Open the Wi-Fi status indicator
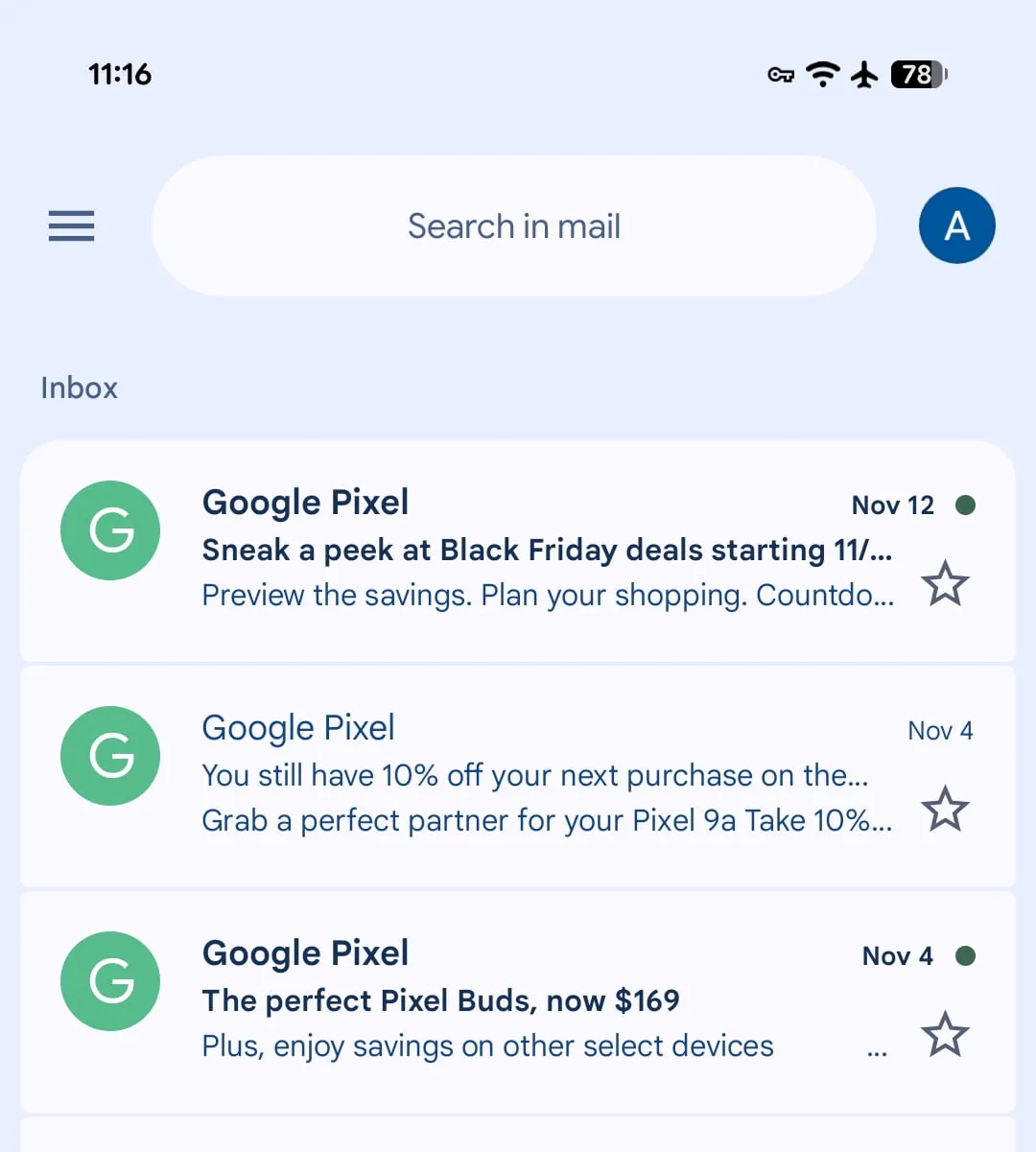Viewport: 1036px width, 1152px height. tap(822, 74)
